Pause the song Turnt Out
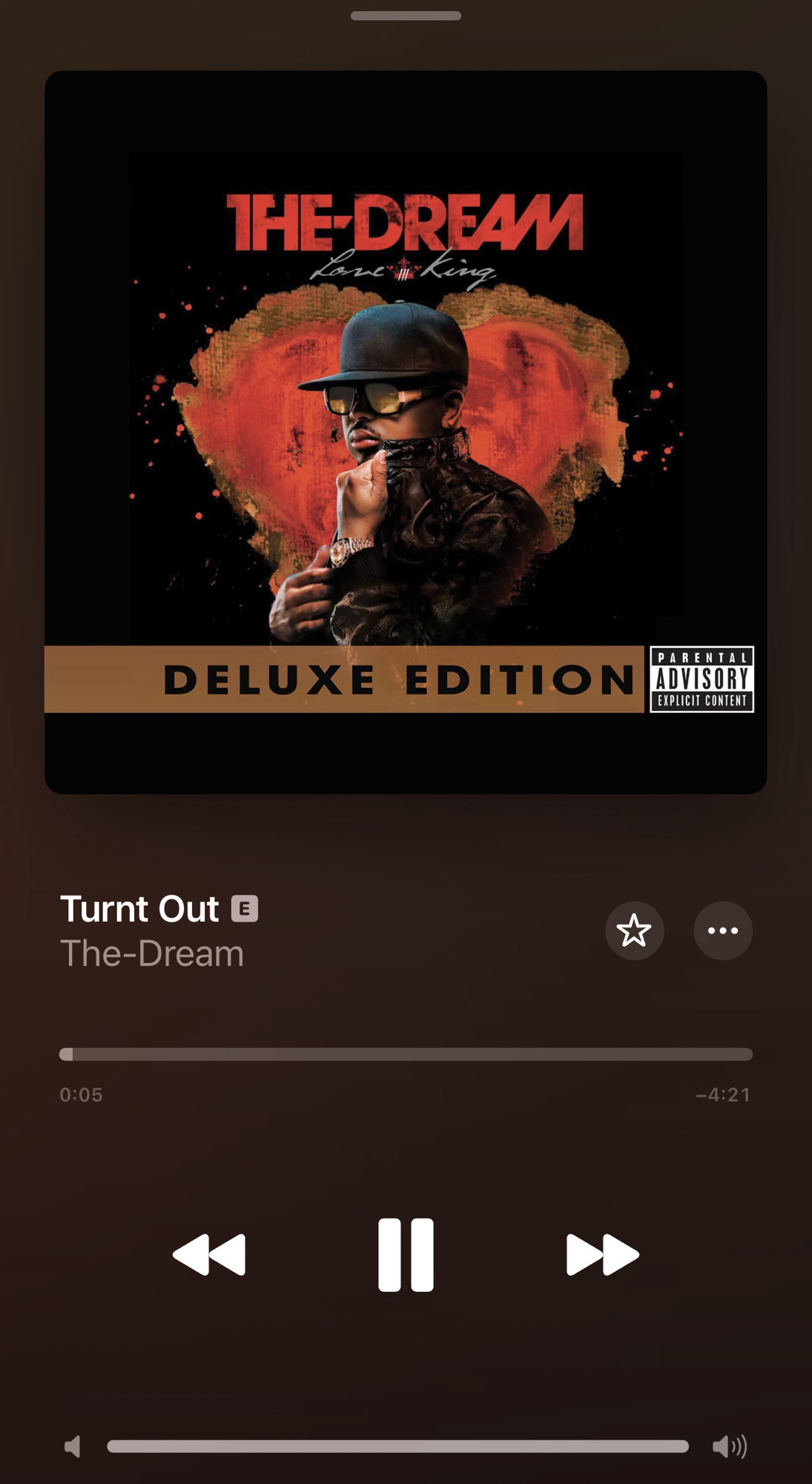The height and width of the screenshot is (1484, 812). pos(406,1255)
